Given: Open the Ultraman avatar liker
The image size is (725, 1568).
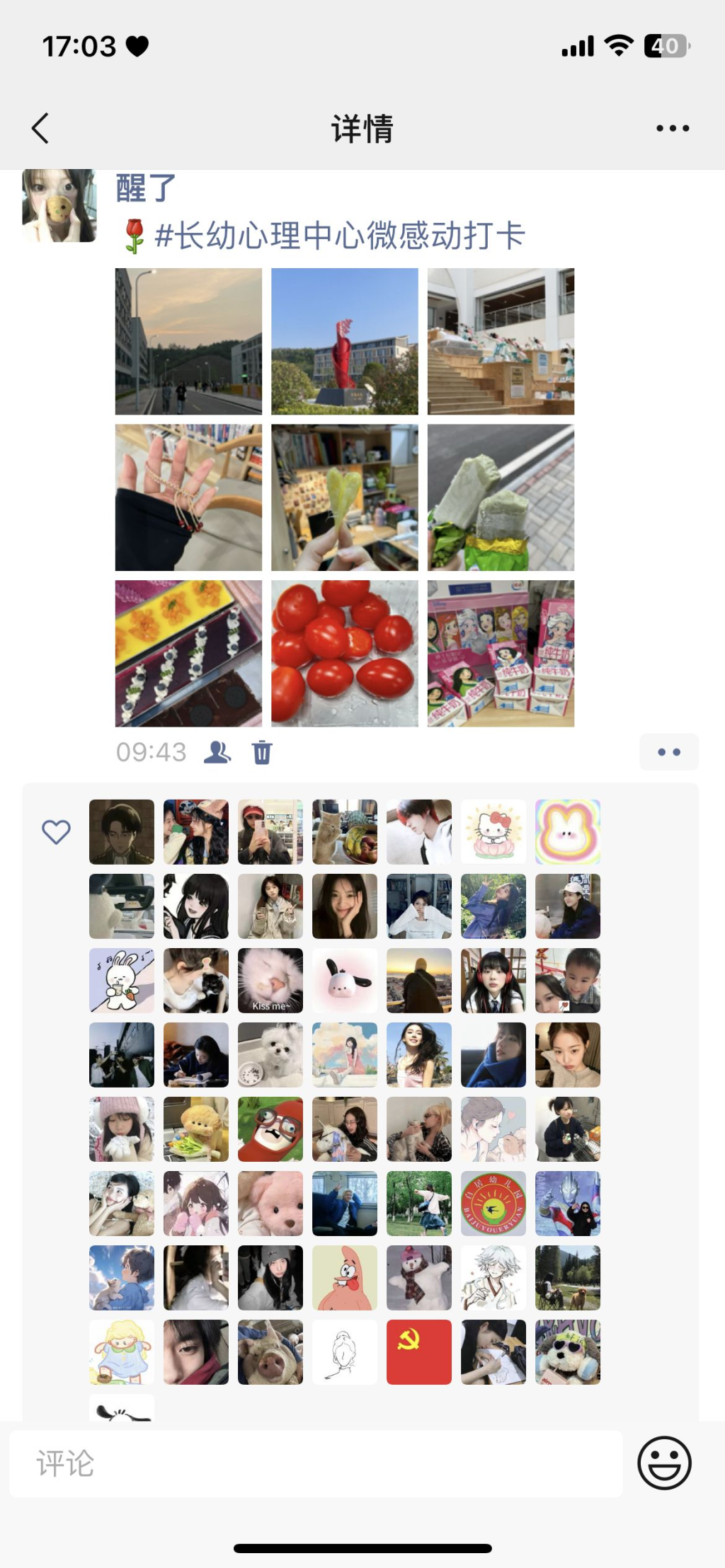Looking at the screenshot, I should (568, 1204).
